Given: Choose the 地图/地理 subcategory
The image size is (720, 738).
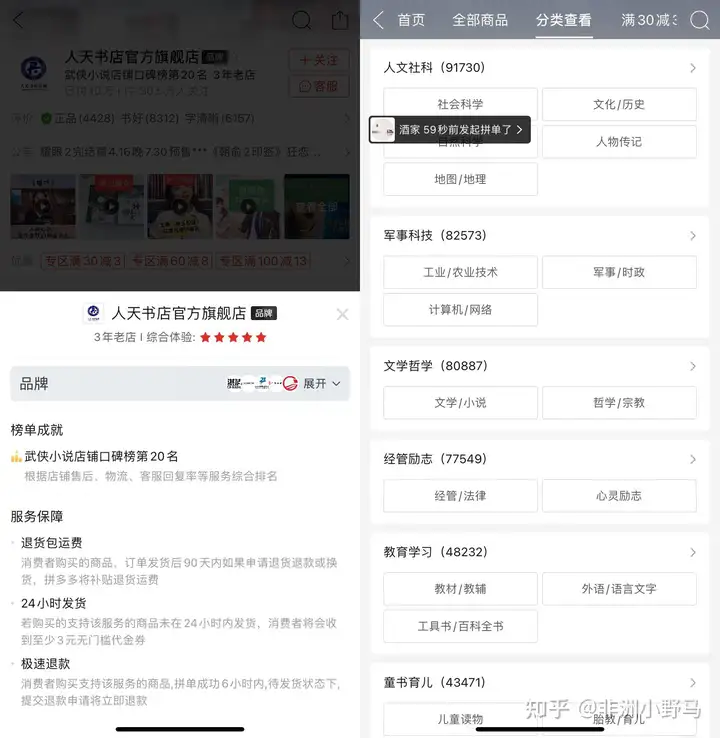Looking at the screenshot, I should [x=460, y=179].
